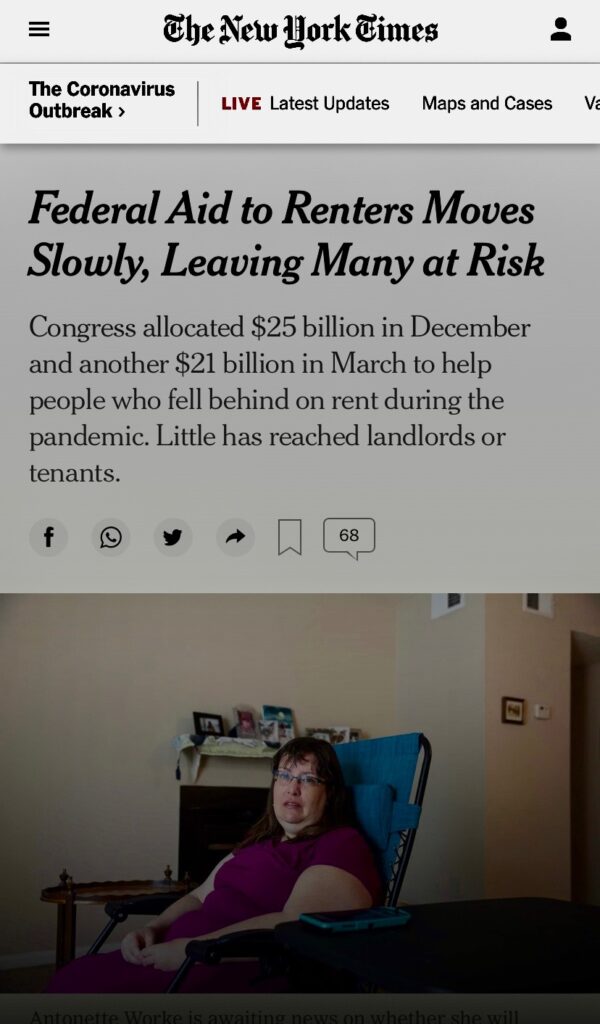Open more sharing options arrow
The height and width of the screenshot is (1024, 600).
click(x=235, y=537)
